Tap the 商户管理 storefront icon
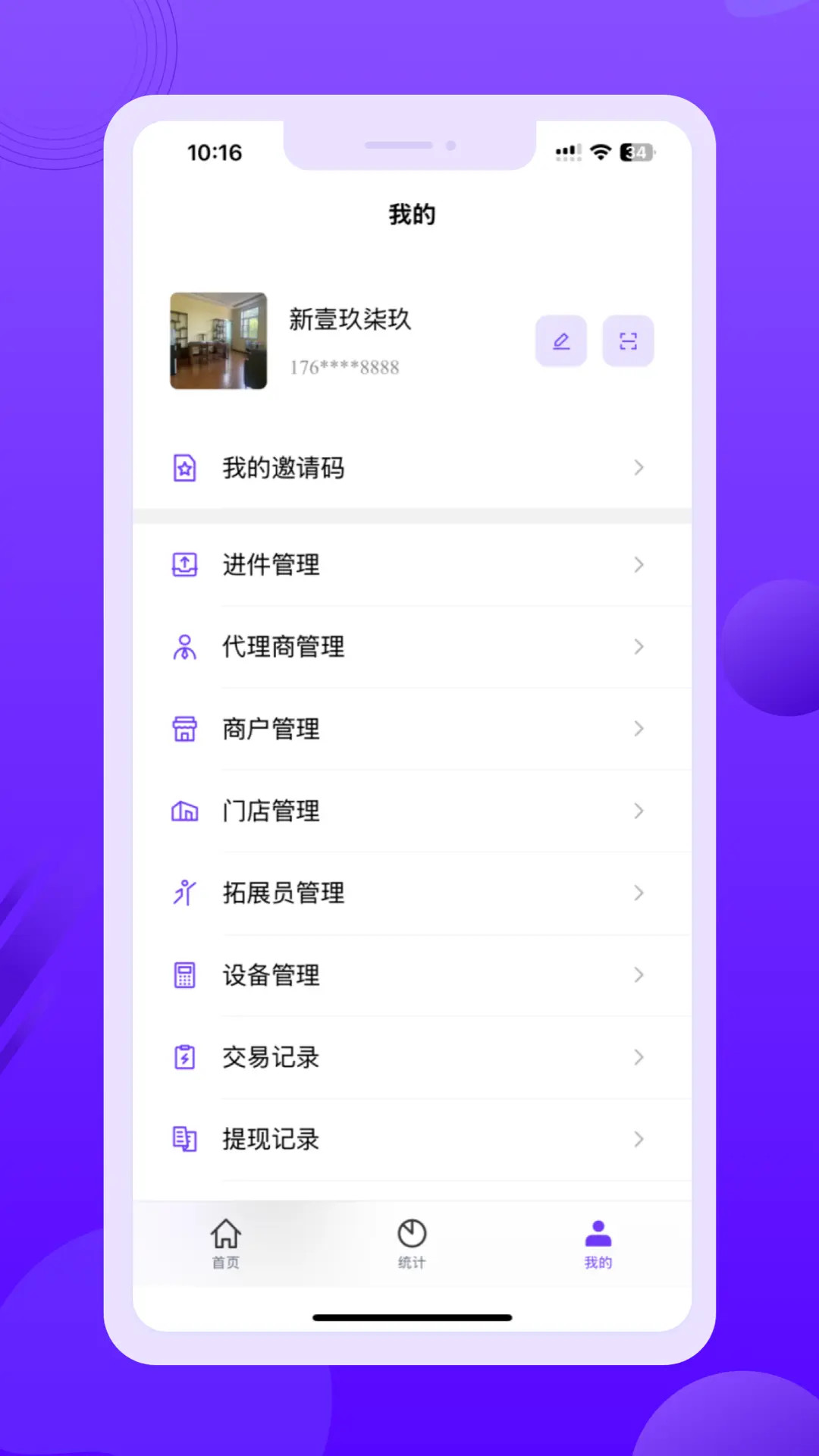The height and width of the screenshot is (1456, 819). (184, 729)
